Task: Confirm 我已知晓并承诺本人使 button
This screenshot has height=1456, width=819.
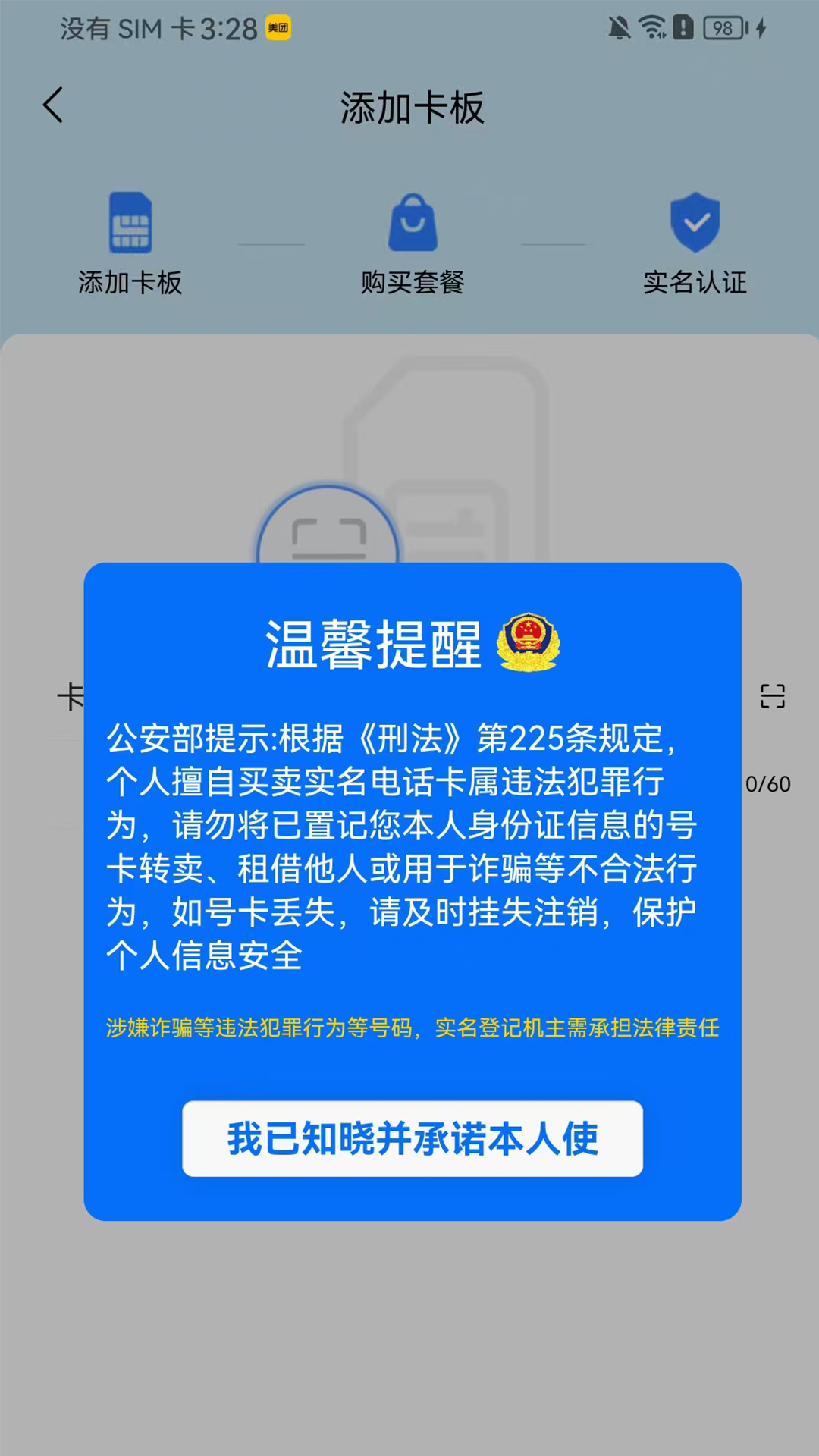Action: point(412,1138)
